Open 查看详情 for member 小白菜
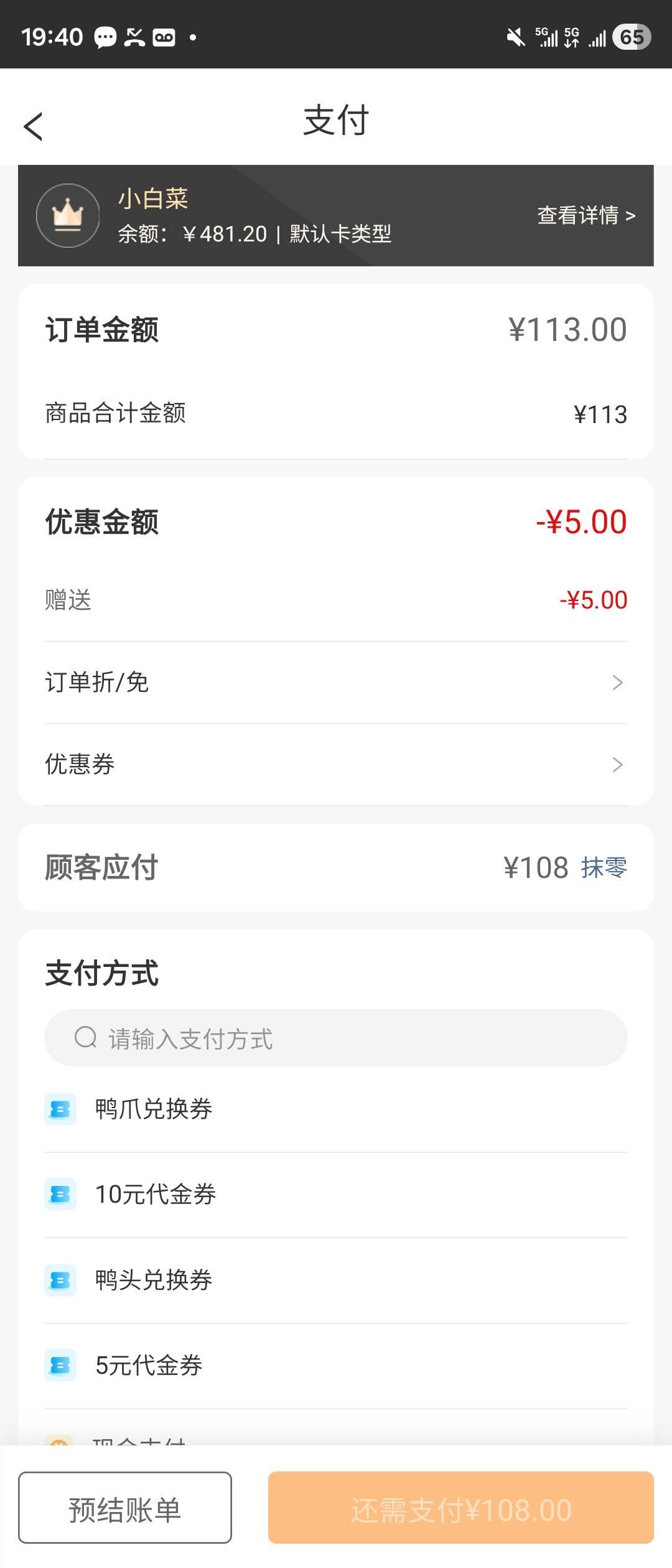Image resolution: width=672 pixels, height=1568 pixels. pyautogui.click(x=586, y=215)
